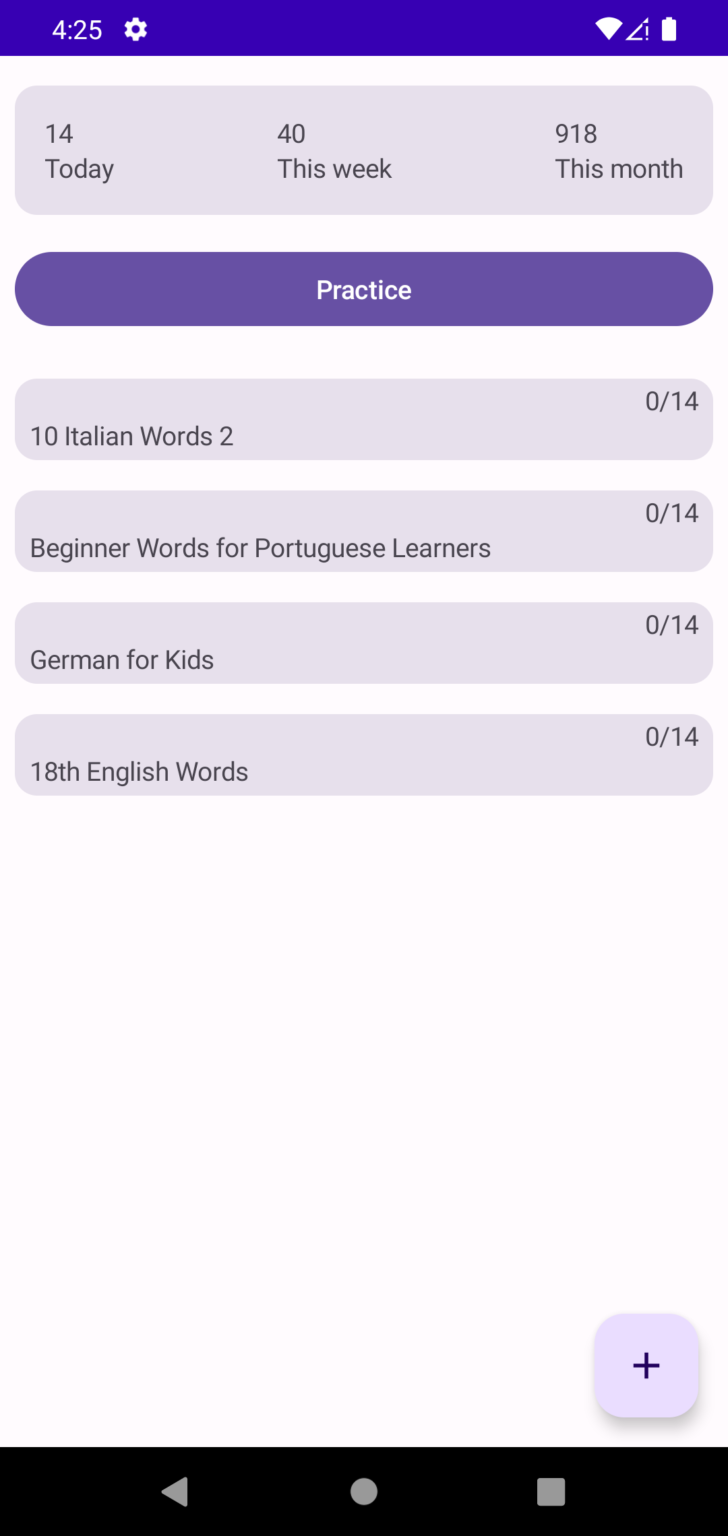The width and height of the screenshot is (728, 1536).
Task: Tap the clock showing 4:25
Action: coord(76,29)
